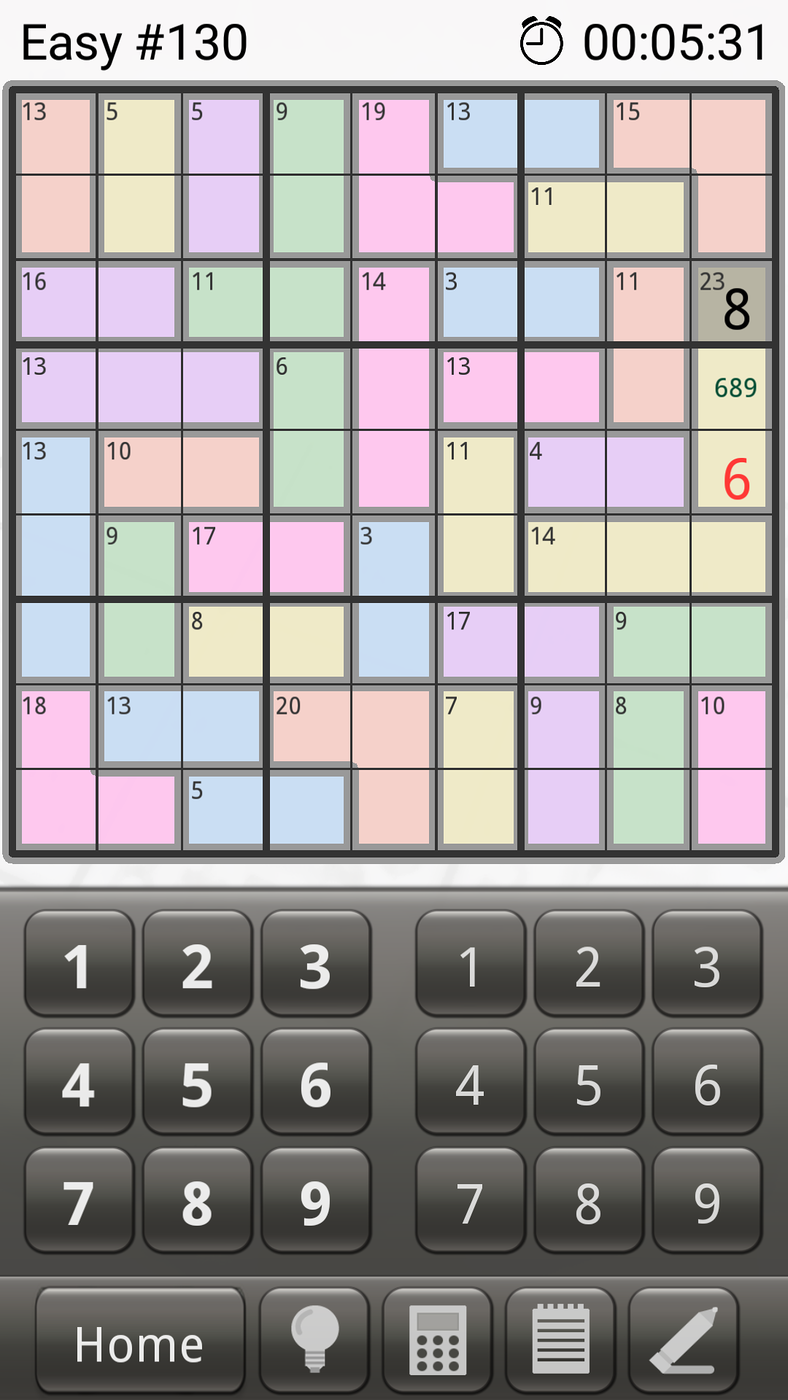Erase the selected cell with the eraser
Screen dimensions: 788x1400
[683, 1343]
